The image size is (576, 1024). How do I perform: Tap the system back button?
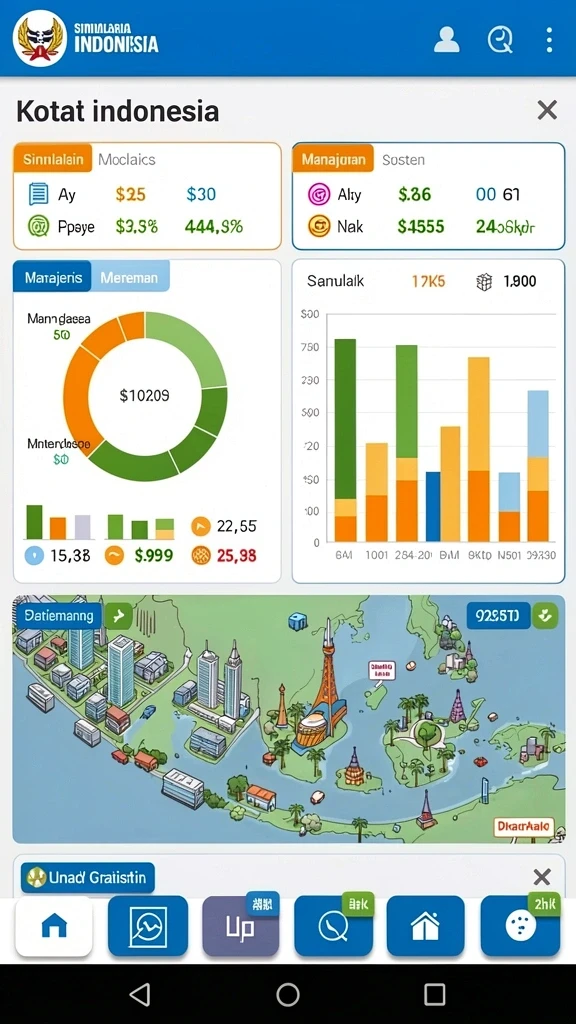tap(139, 995)
